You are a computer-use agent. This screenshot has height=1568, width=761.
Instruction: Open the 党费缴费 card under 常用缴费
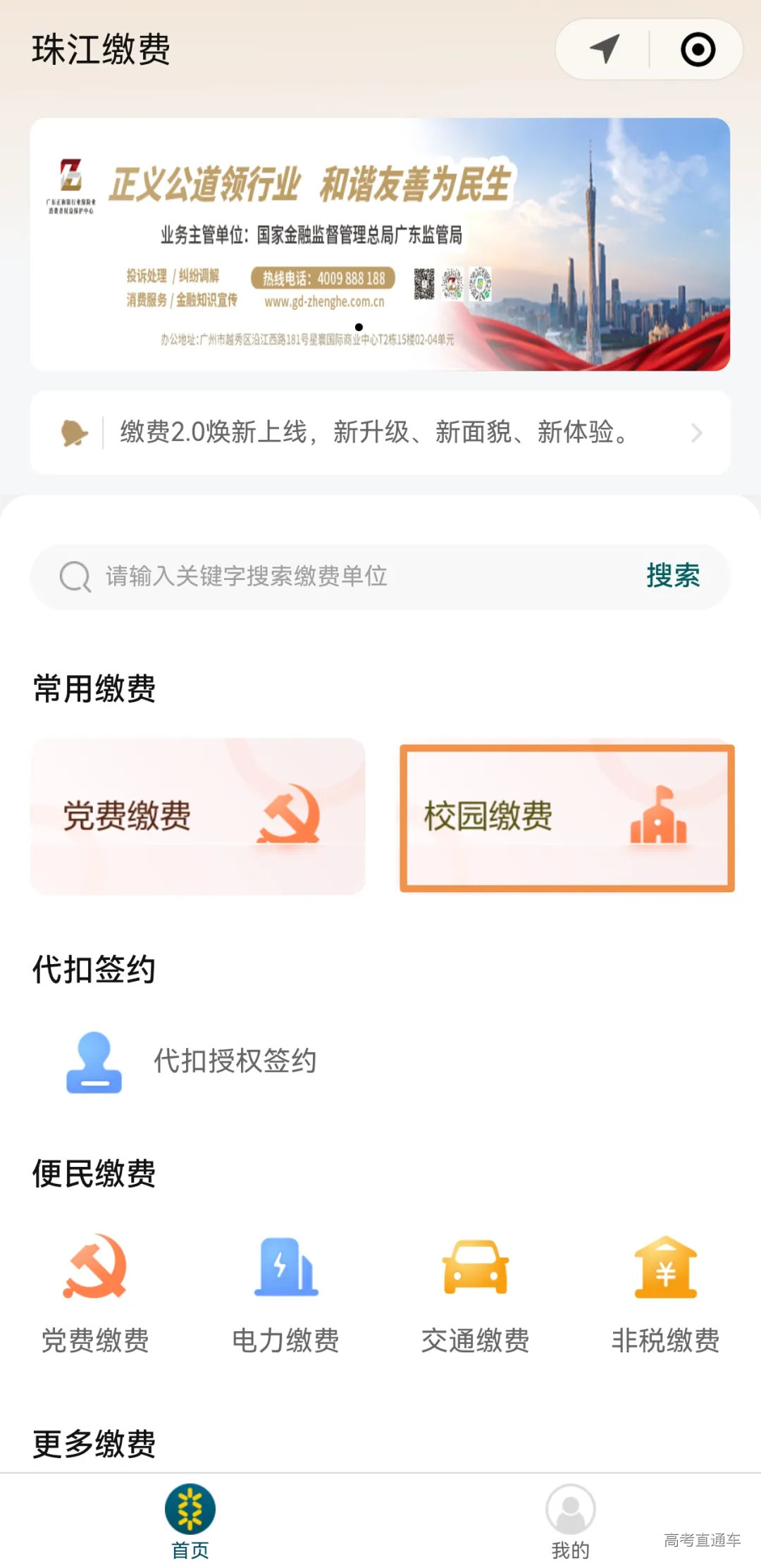pyautogui.click(x=199, y=816)
